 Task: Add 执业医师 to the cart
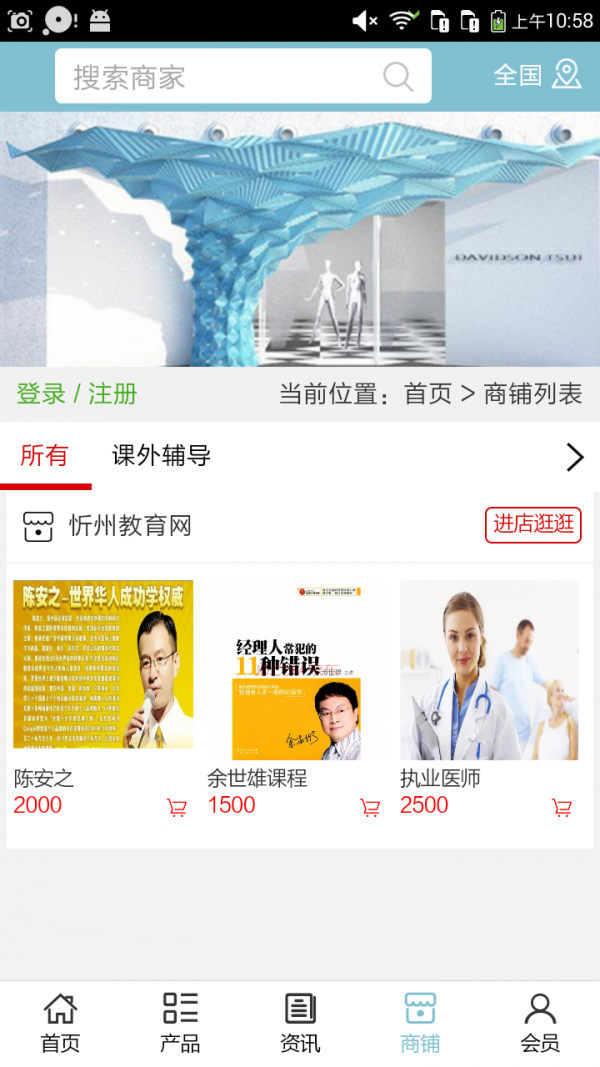click(562, 808)
